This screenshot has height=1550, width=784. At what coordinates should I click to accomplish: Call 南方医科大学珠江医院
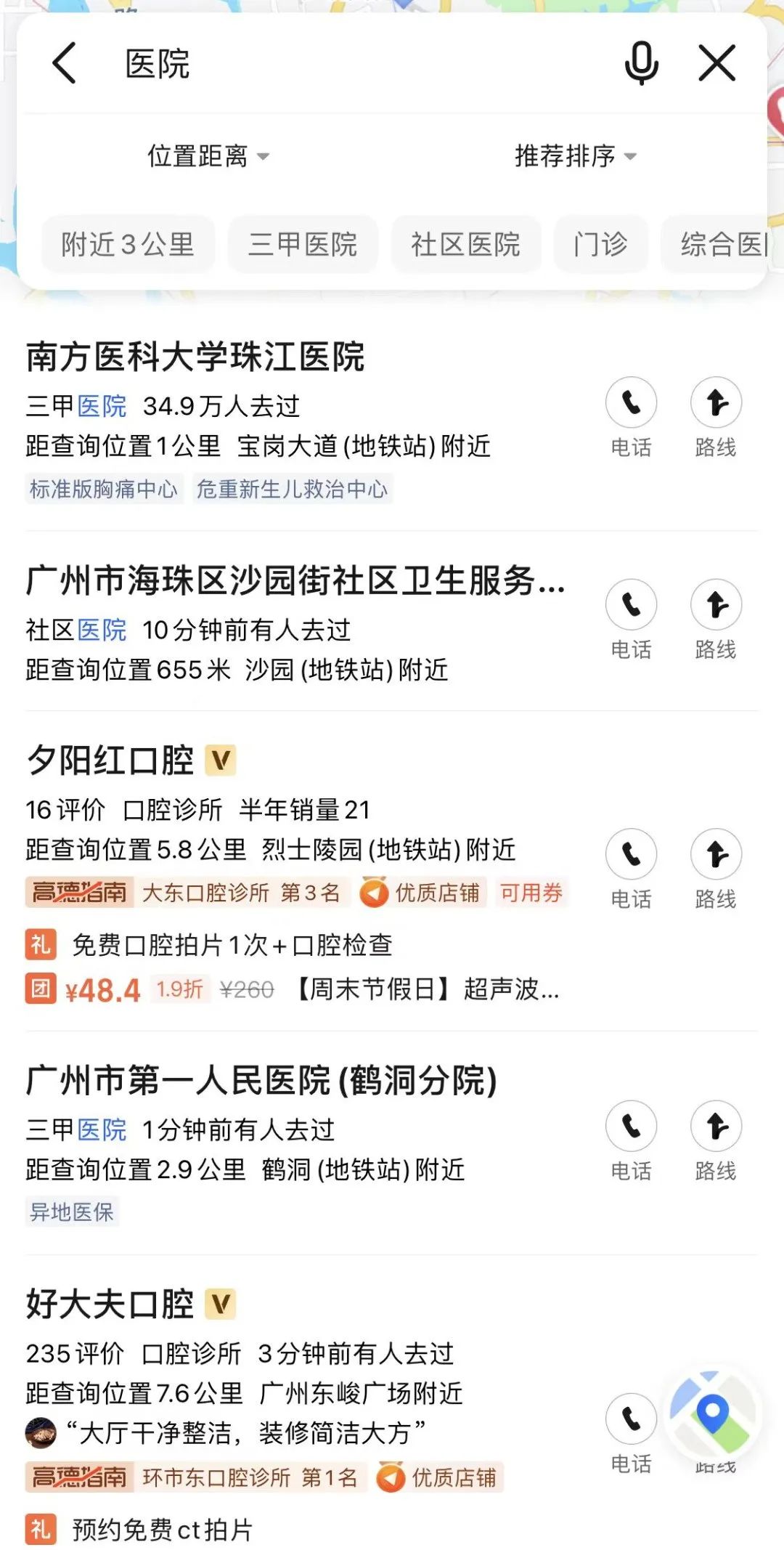631,403
